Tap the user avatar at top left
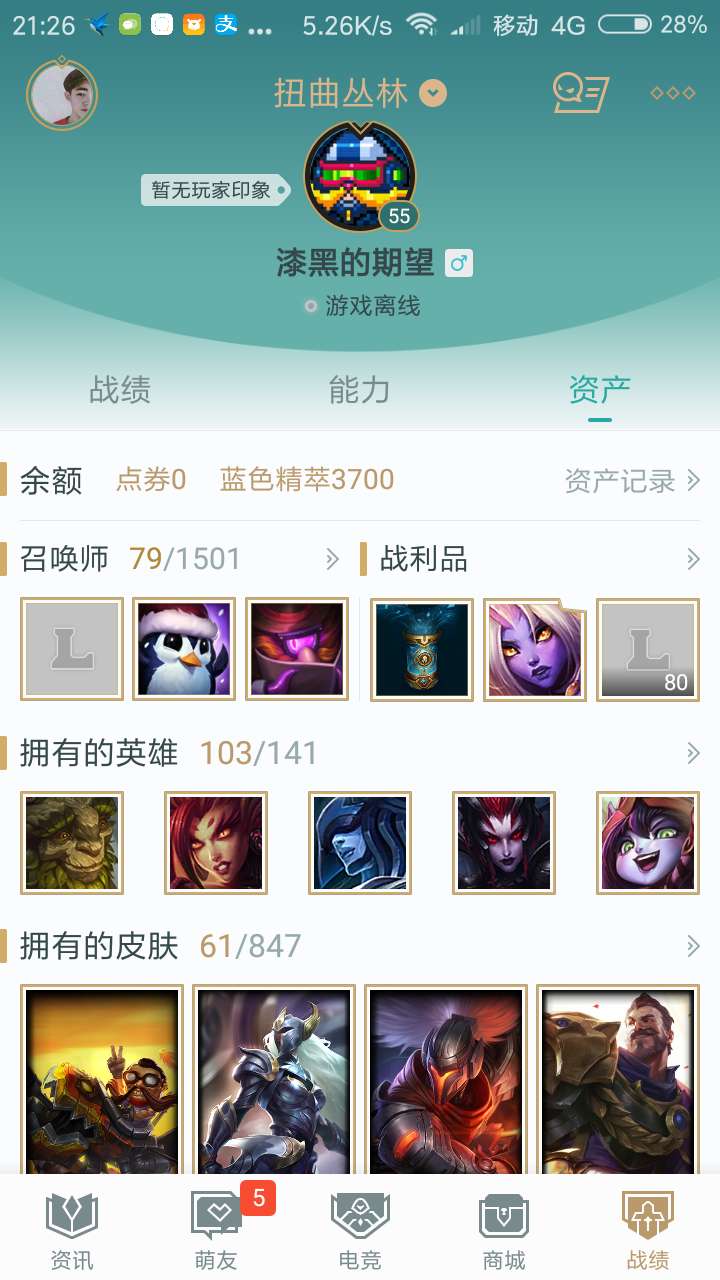 click(62, 94)
